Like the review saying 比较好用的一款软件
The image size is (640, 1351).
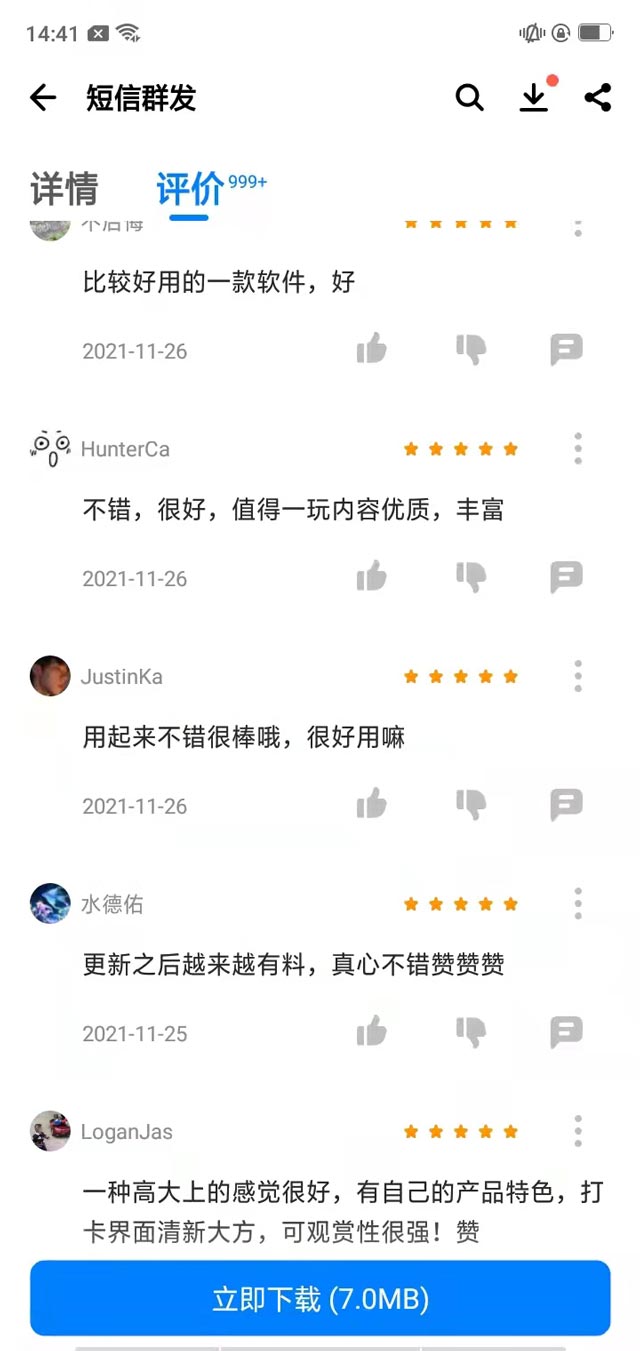pyautogui.click(x=371, y=349)
